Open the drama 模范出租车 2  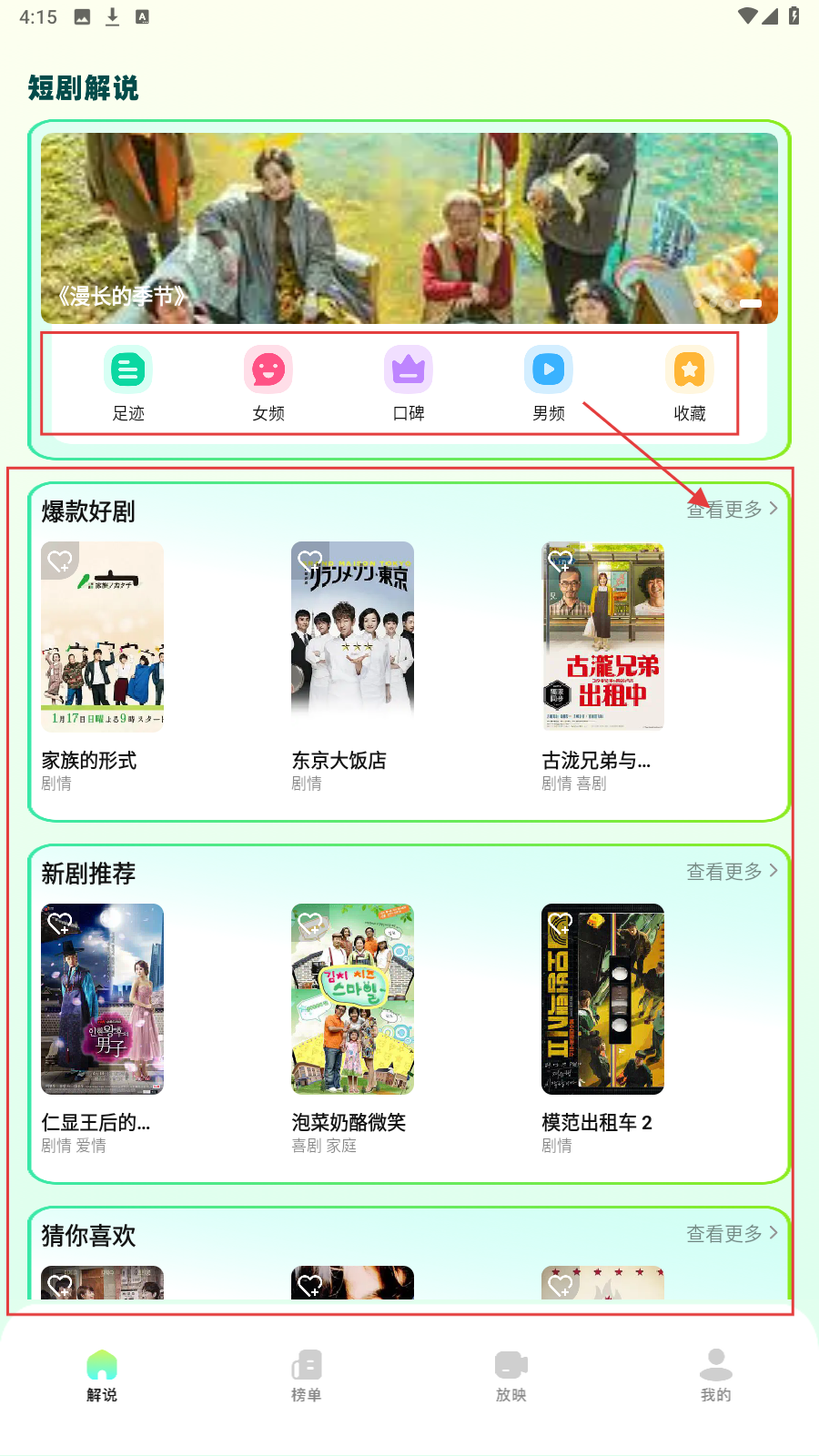(x=603, y=999)
